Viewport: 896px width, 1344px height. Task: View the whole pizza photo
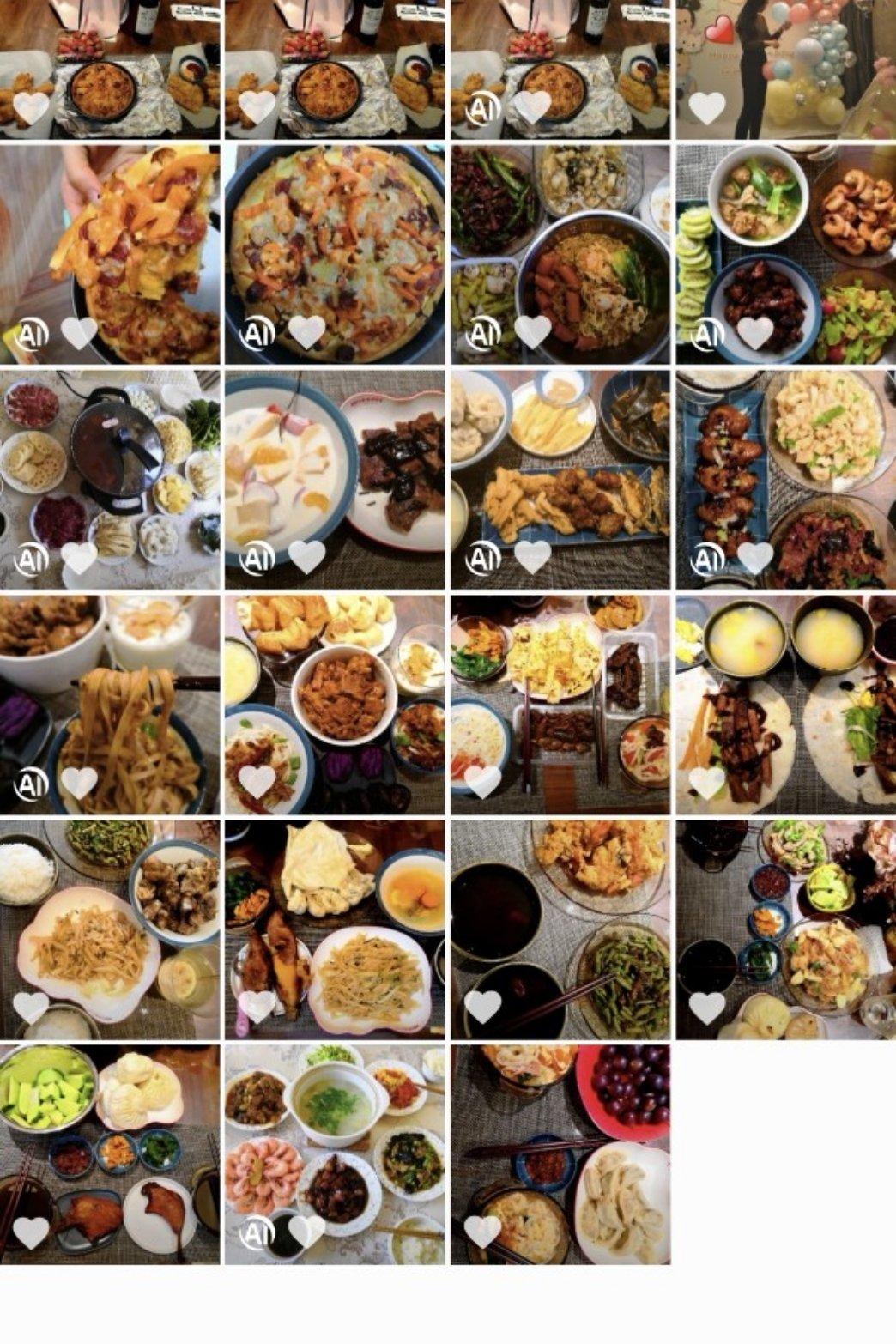coord(335,254)
